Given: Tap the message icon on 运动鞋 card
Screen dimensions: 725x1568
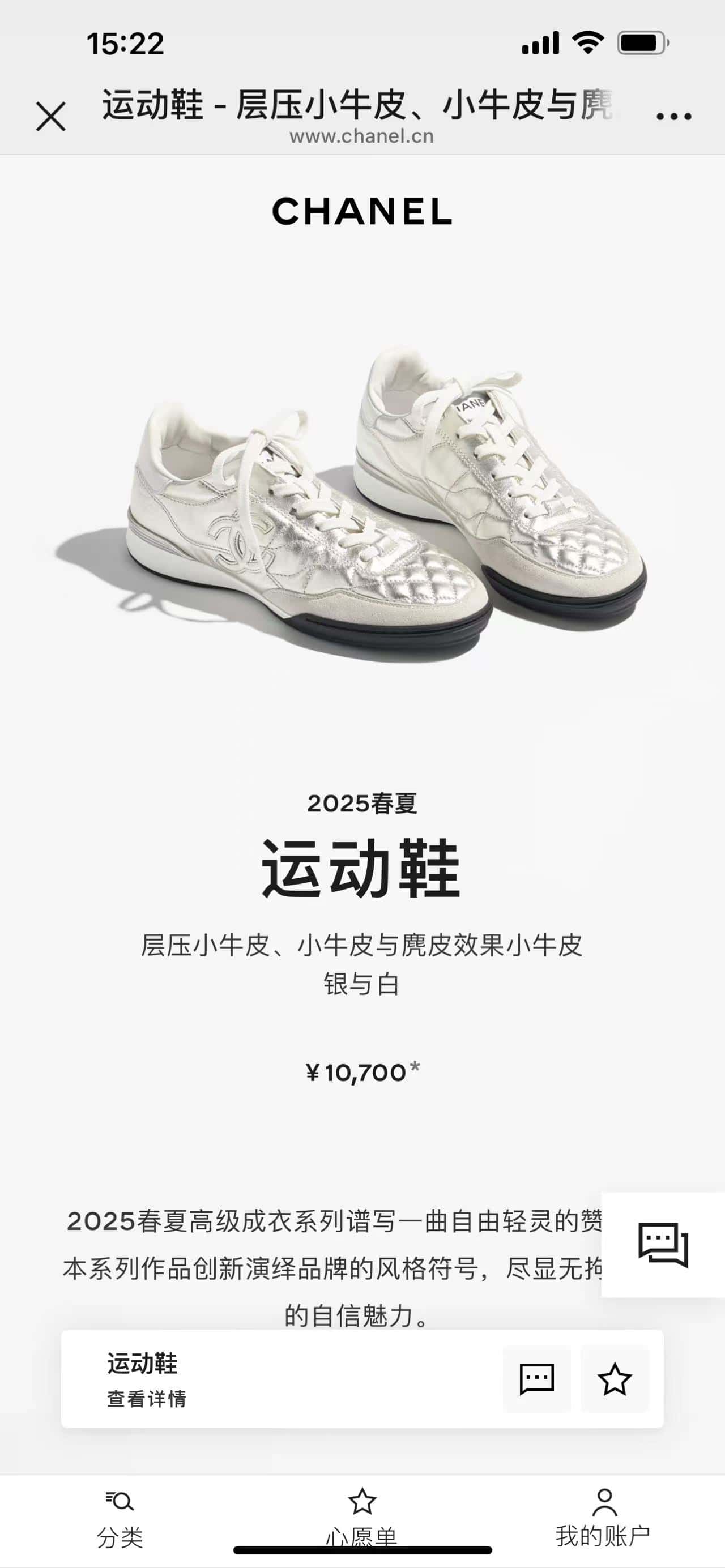Looking at the screenshot, I should point(536,1379).
